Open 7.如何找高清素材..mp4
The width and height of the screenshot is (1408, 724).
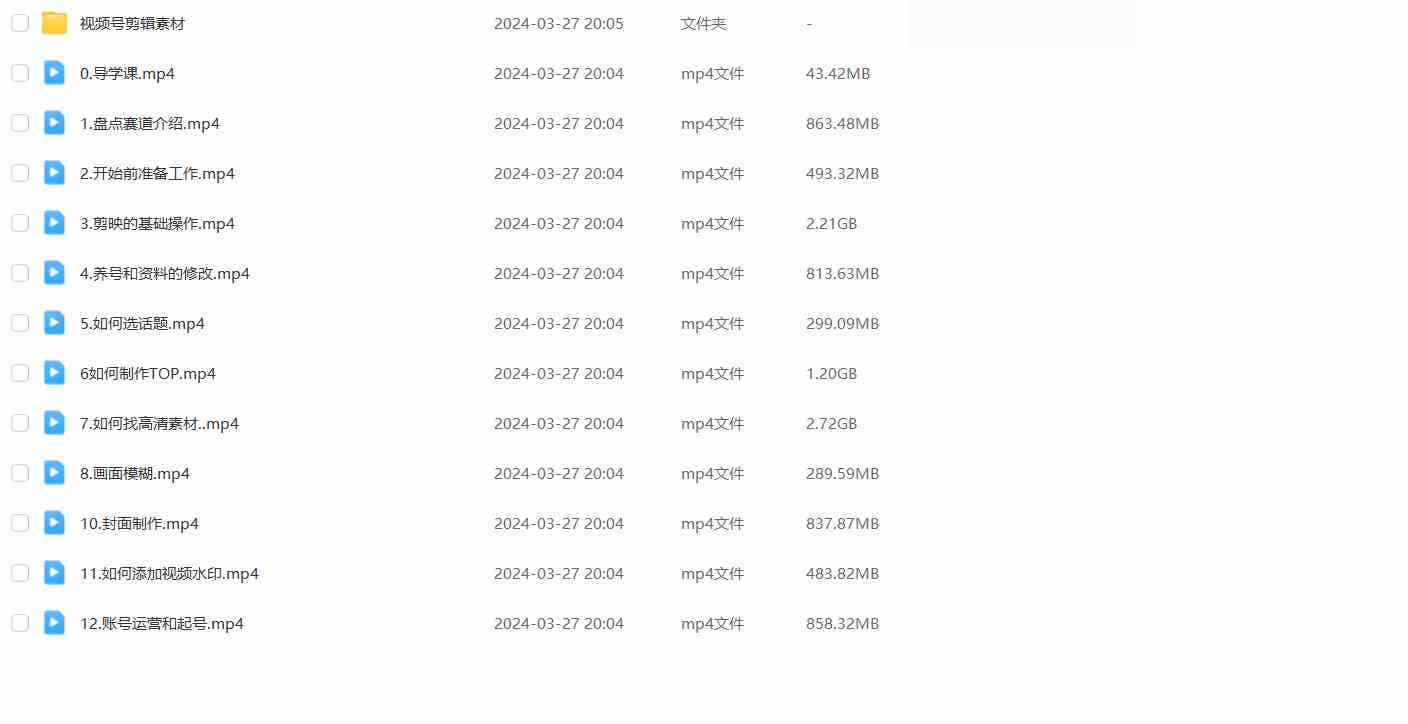pos(159,423)
